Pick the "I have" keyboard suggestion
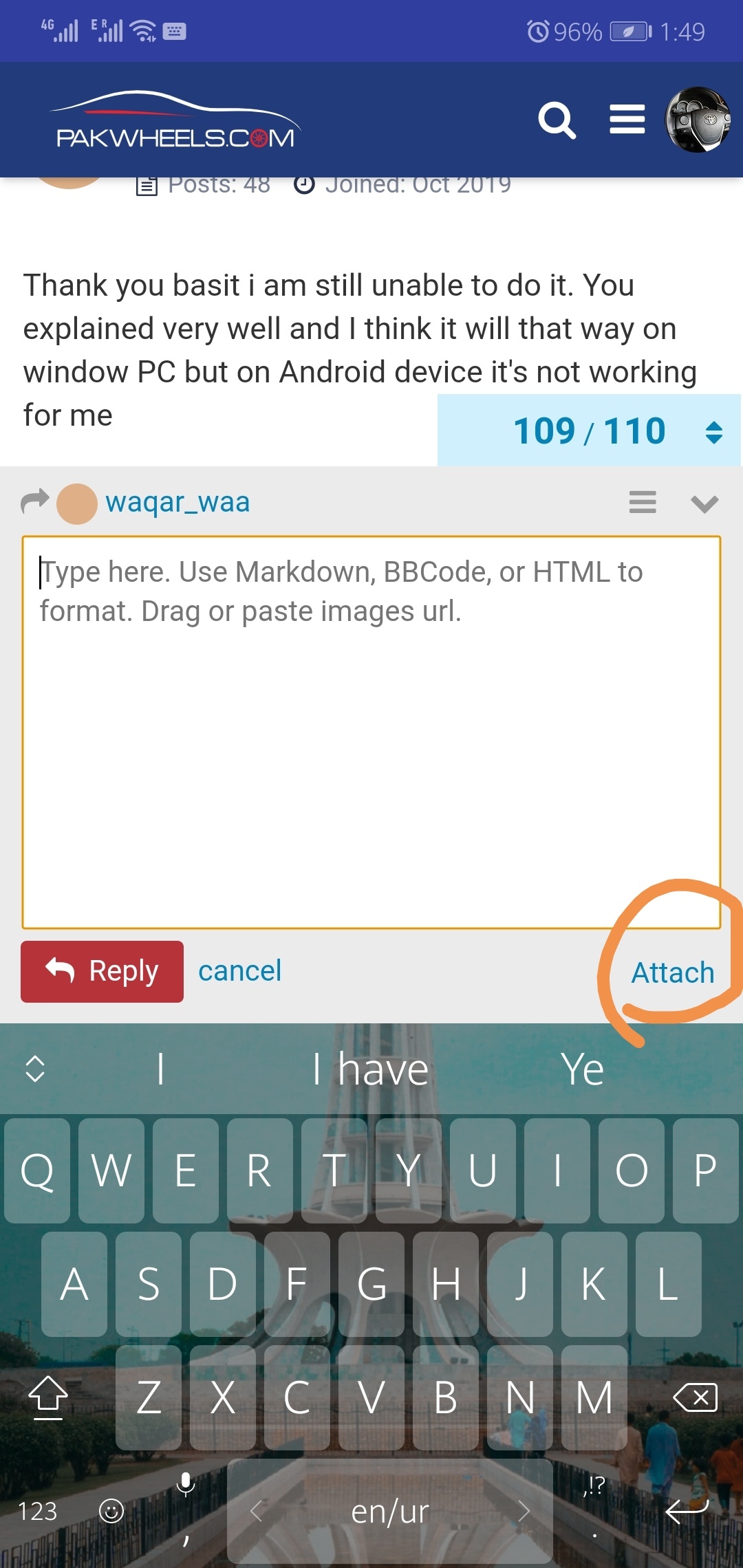 click(x=371, y=1069)
